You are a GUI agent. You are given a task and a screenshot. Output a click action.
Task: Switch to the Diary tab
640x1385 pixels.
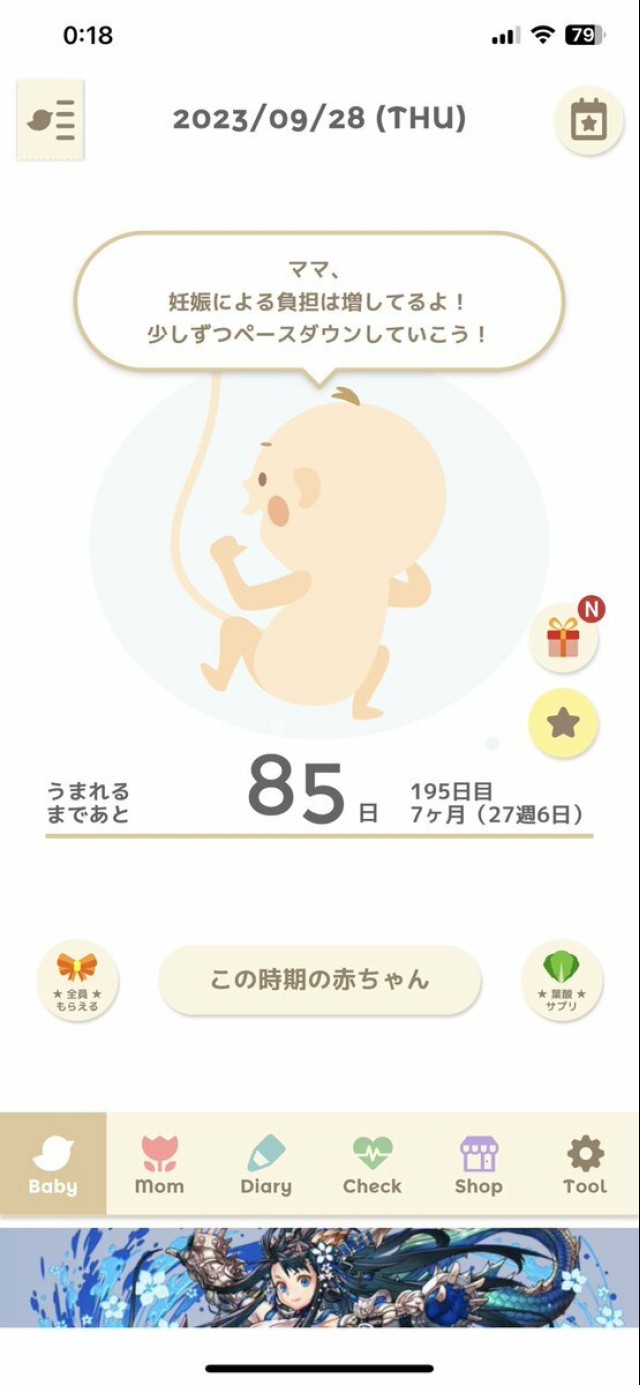click(266, 1165)
